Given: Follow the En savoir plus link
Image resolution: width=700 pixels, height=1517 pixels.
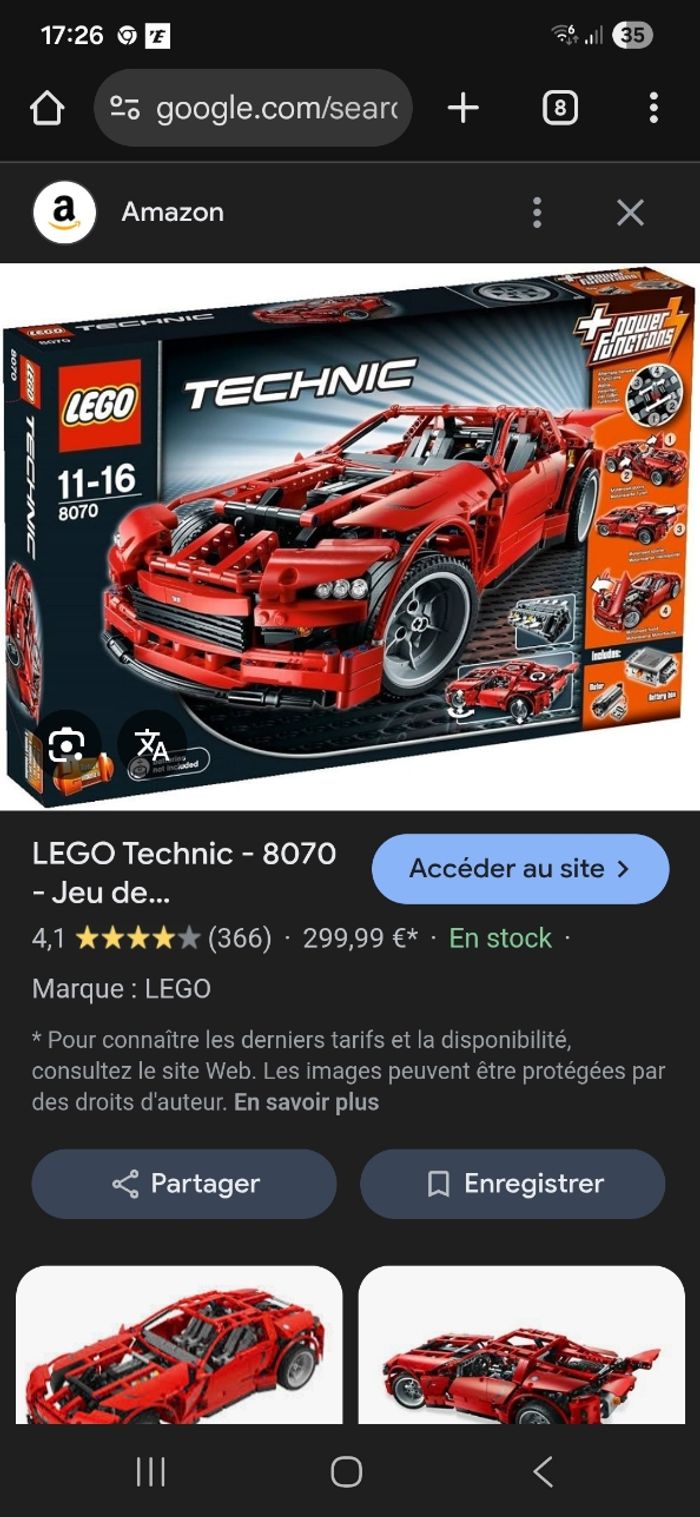Looking at the screenshot, I should click(x=306, y=1103).
